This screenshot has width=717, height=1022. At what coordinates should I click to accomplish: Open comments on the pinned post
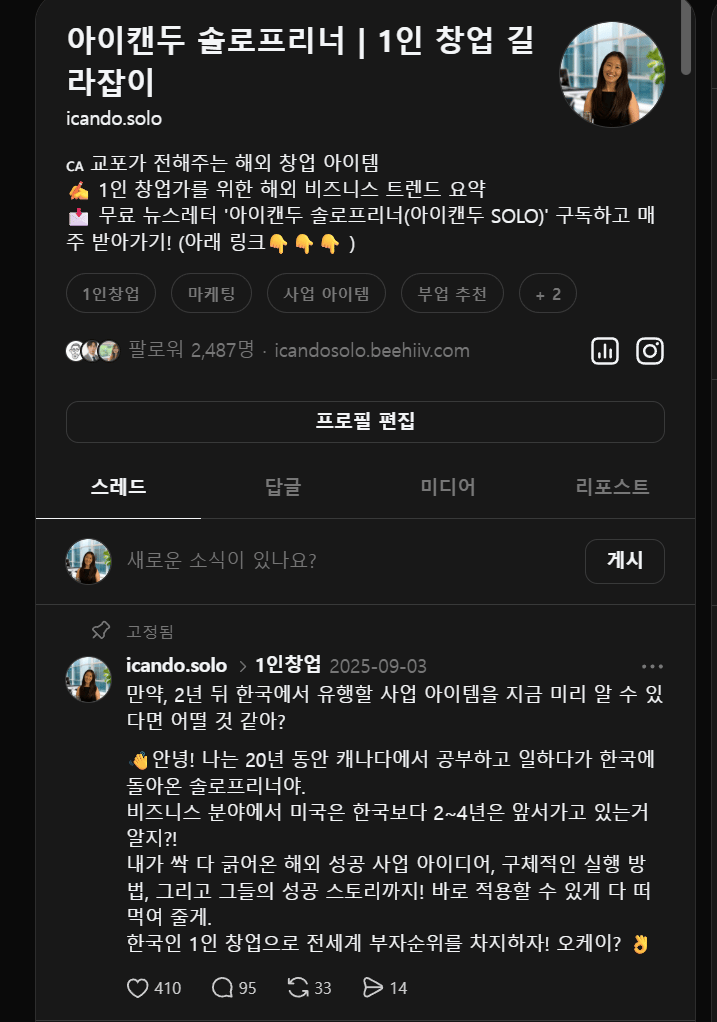222,988
